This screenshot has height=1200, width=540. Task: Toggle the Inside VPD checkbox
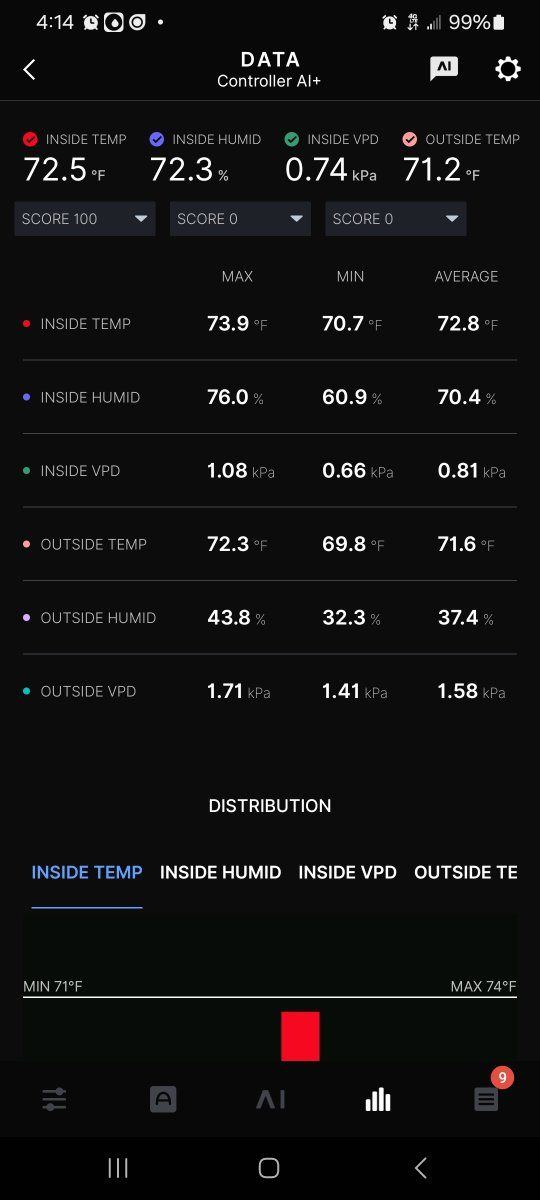point(292,140)
